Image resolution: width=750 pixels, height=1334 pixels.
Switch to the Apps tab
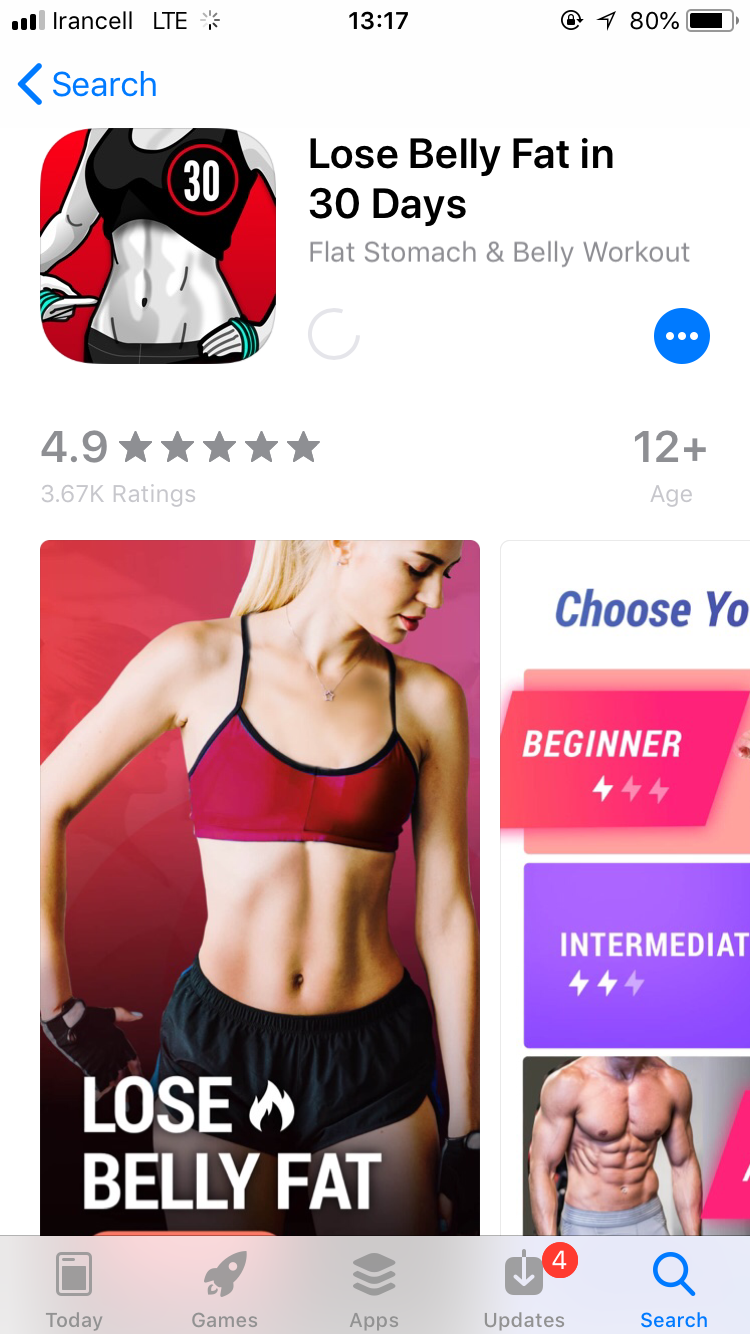click(x=374, y=1288)
